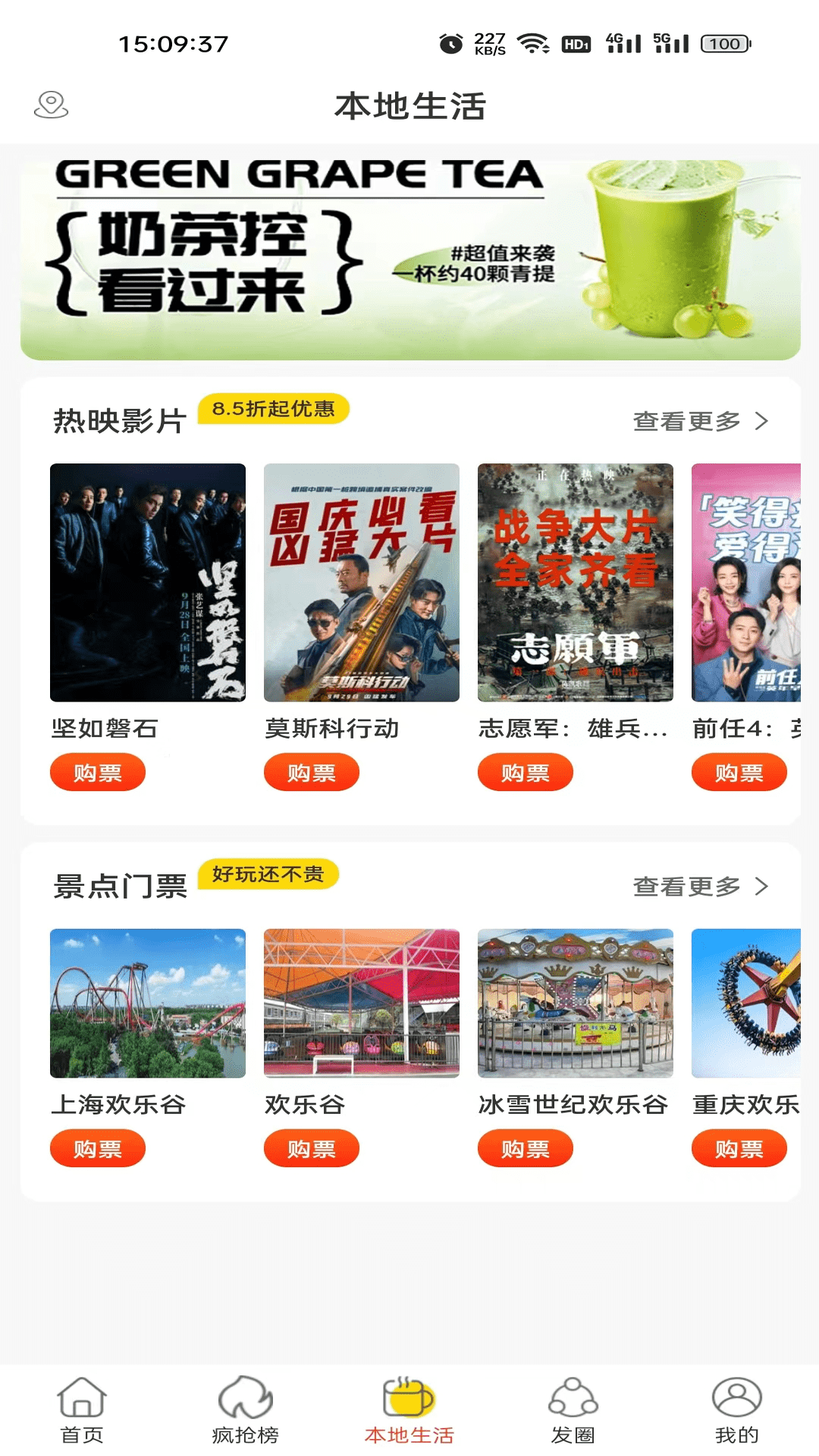
Task: Buy tickets for 前任4
Action: (739, 773)
